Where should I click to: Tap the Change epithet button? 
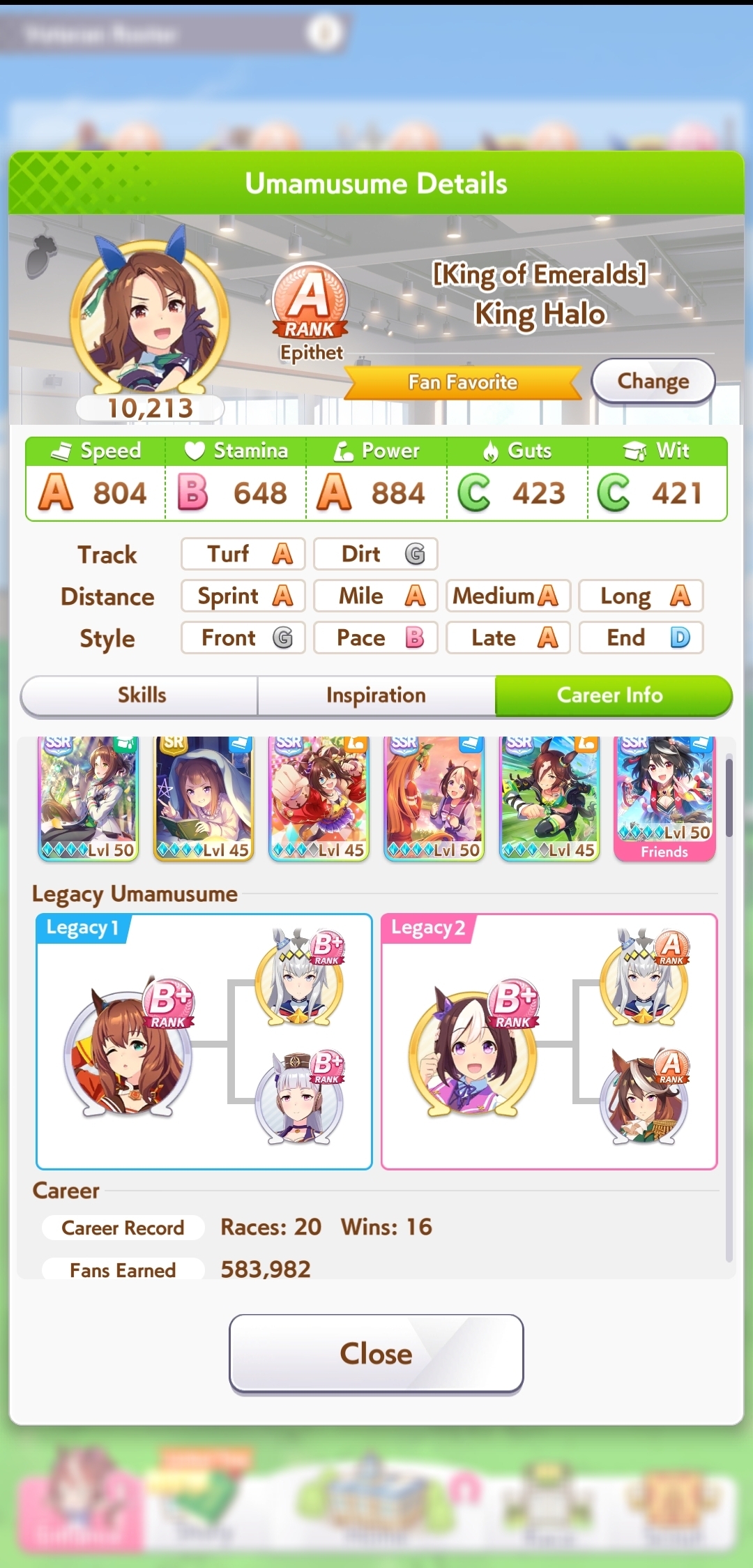point(653,381)
